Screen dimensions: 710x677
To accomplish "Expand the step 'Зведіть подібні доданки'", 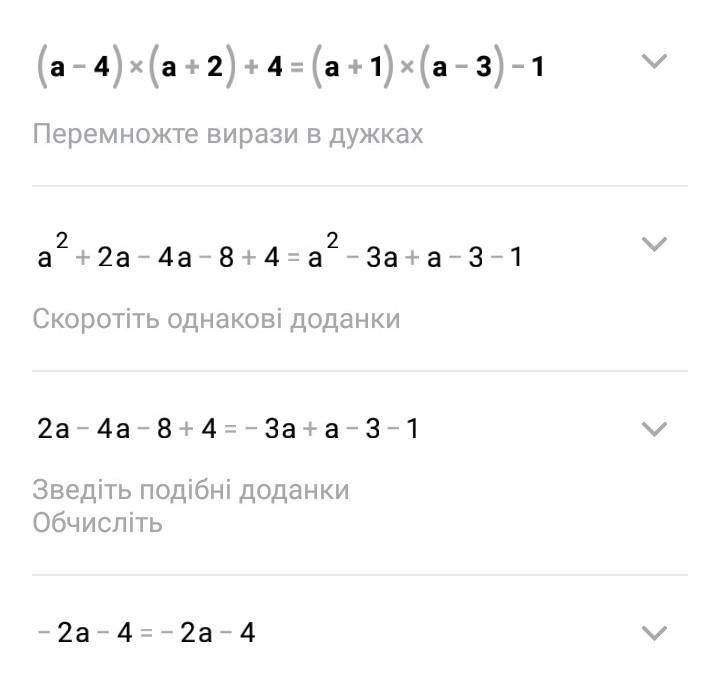I will (x=653, y=430).
